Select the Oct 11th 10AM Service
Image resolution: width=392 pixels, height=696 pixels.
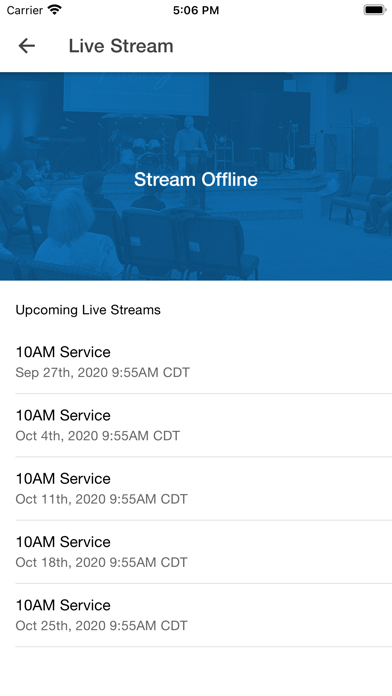(196, 489)
